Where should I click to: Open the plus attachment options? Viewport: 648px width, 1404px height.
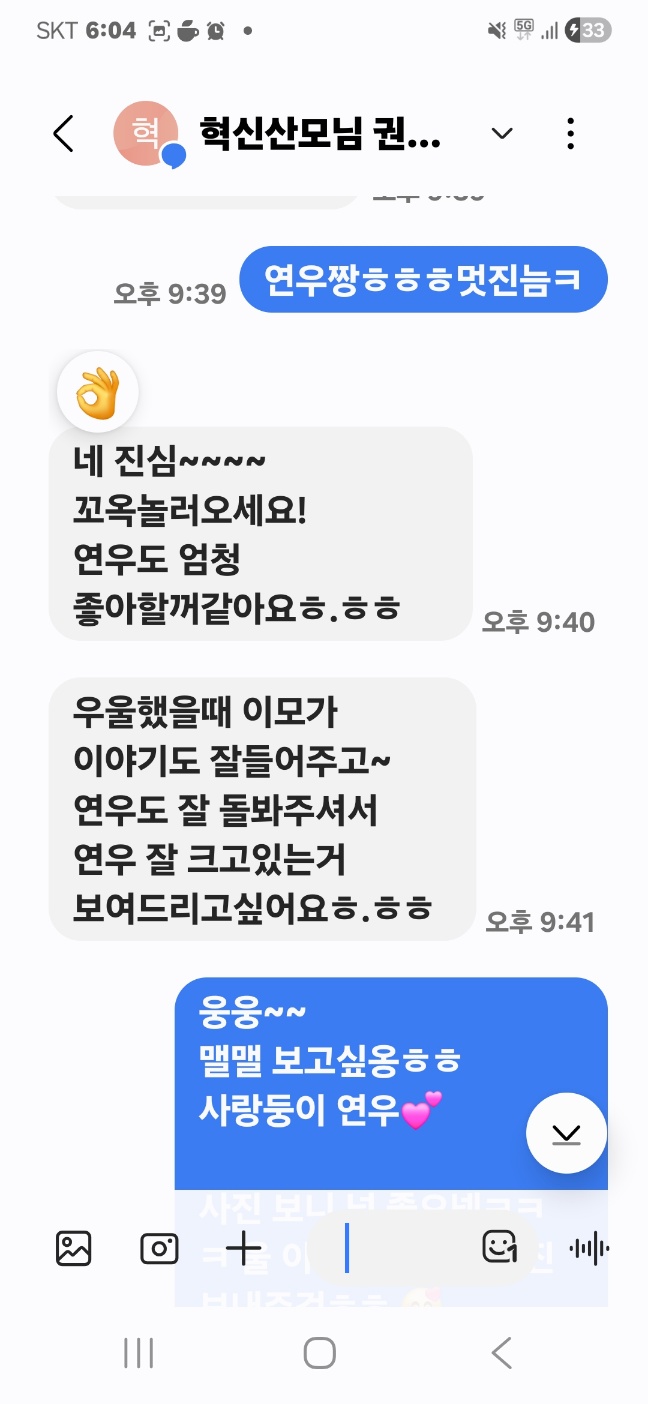243,1248
